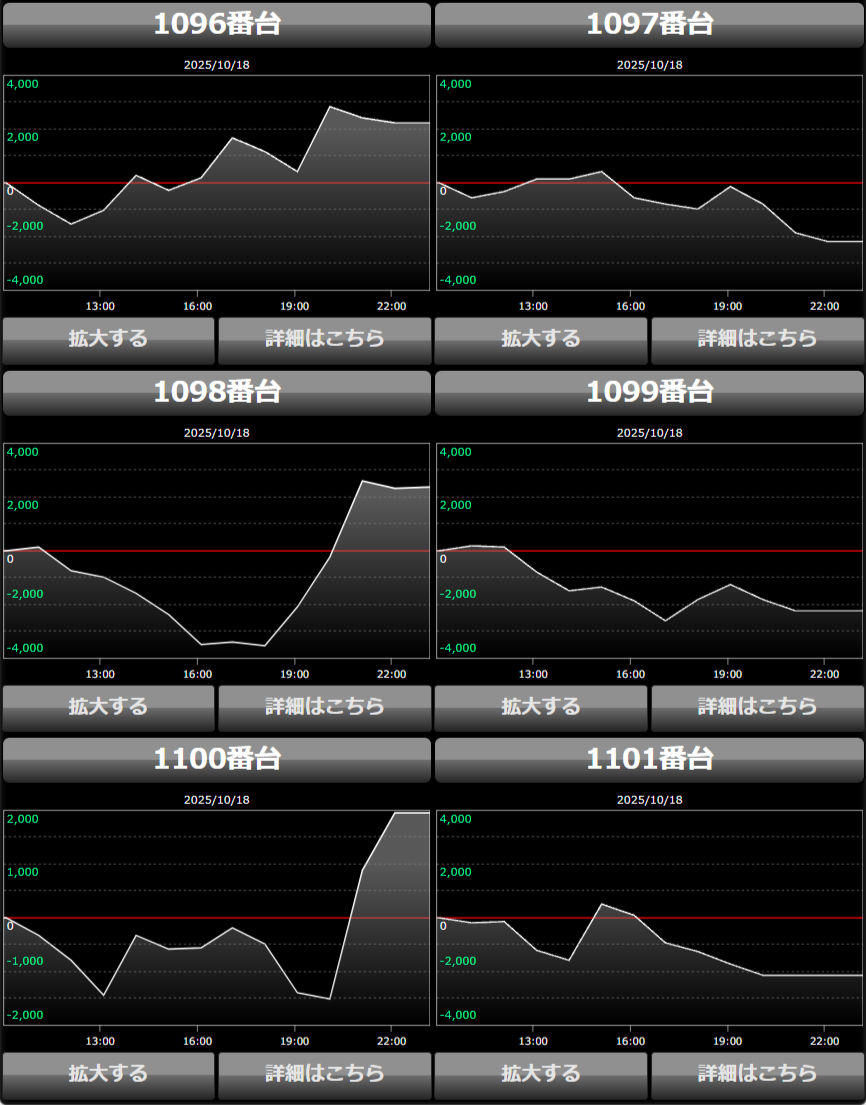Show details for machine 1101番台
The image size is (866, 1105).
[x=757, y=1075]
